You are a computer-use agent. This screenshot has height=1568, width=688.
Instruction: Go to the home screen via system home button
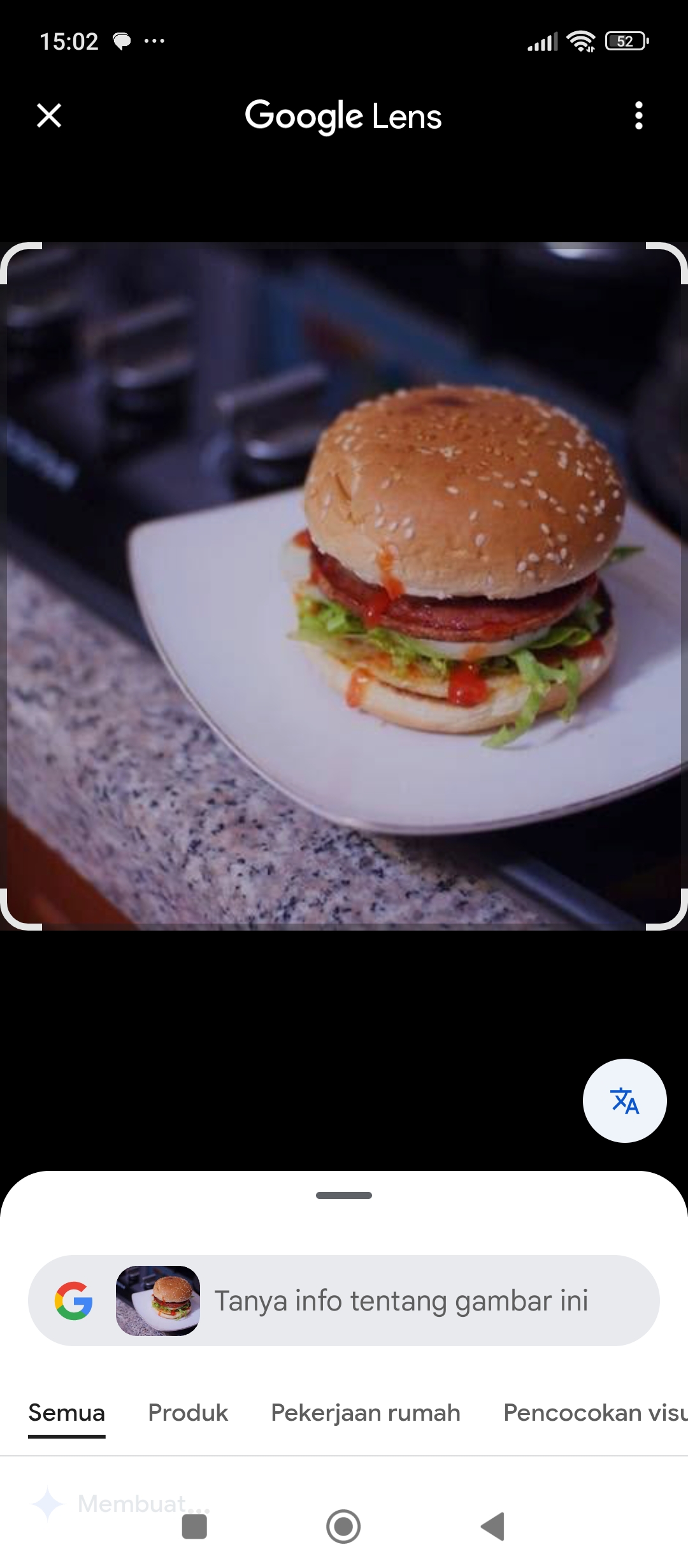(343, 1527)
